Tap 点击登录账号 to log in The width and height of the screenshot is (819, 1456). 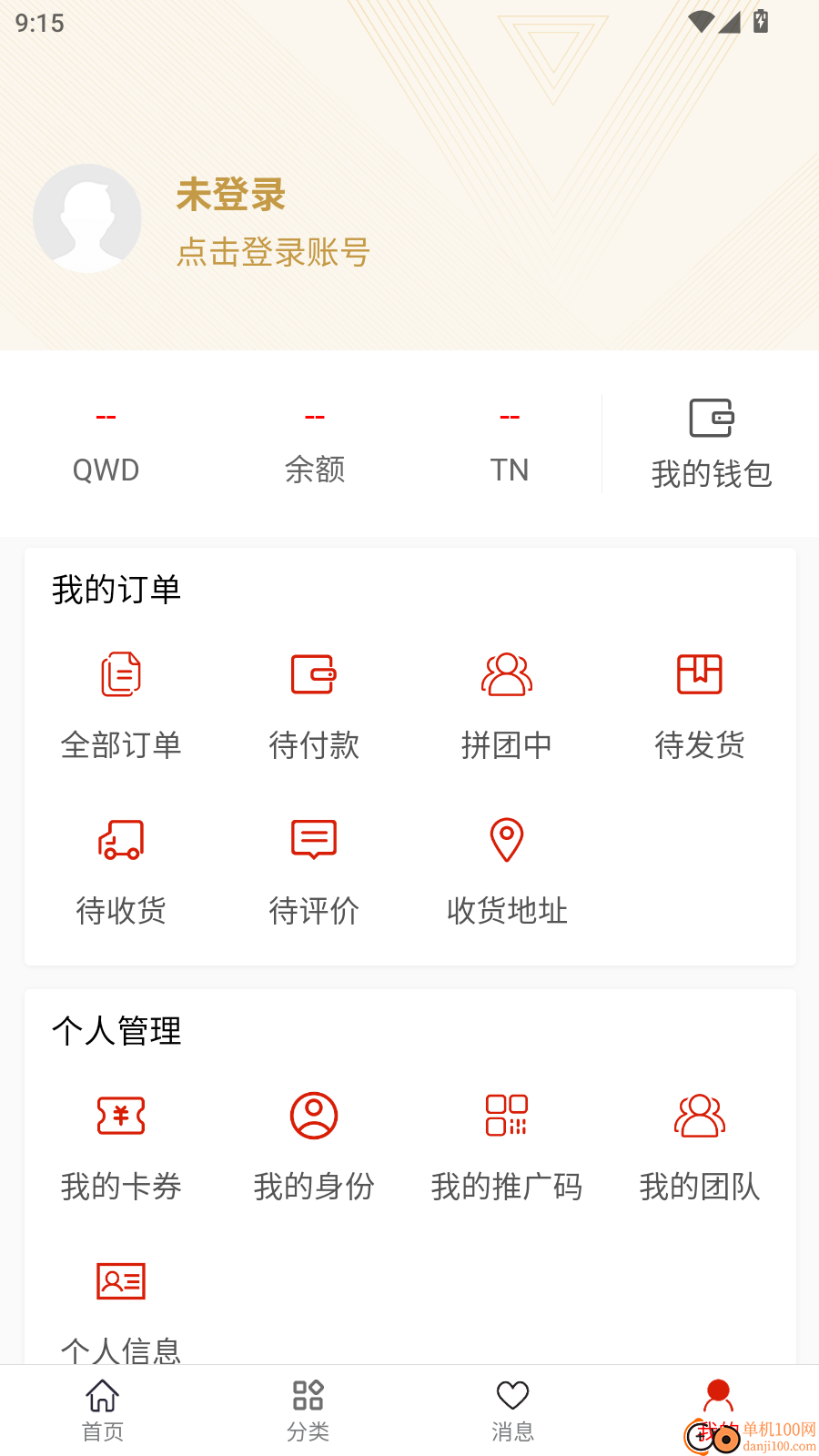coord(273,252)
